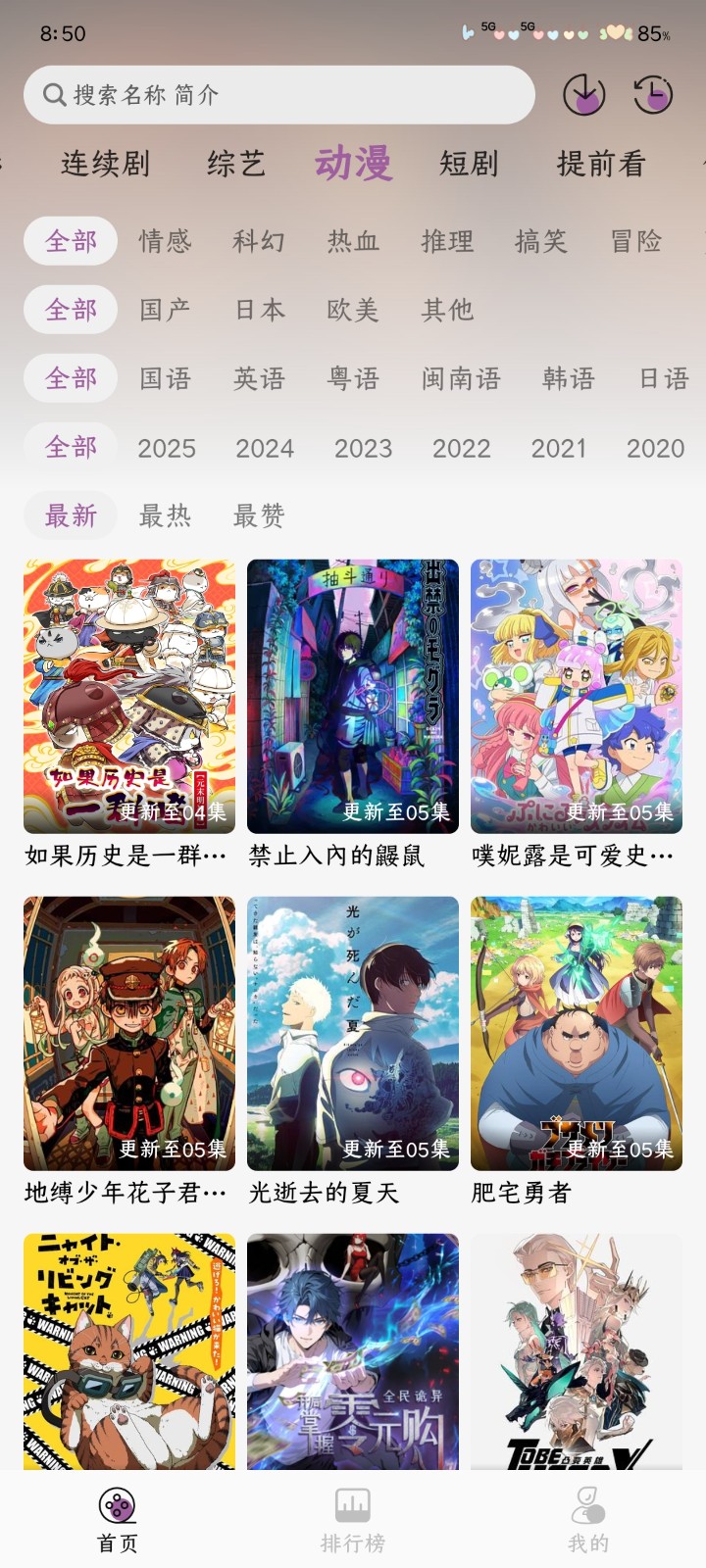
Task: Open the 短剧 tab
Action: click(x=469, y=164)
